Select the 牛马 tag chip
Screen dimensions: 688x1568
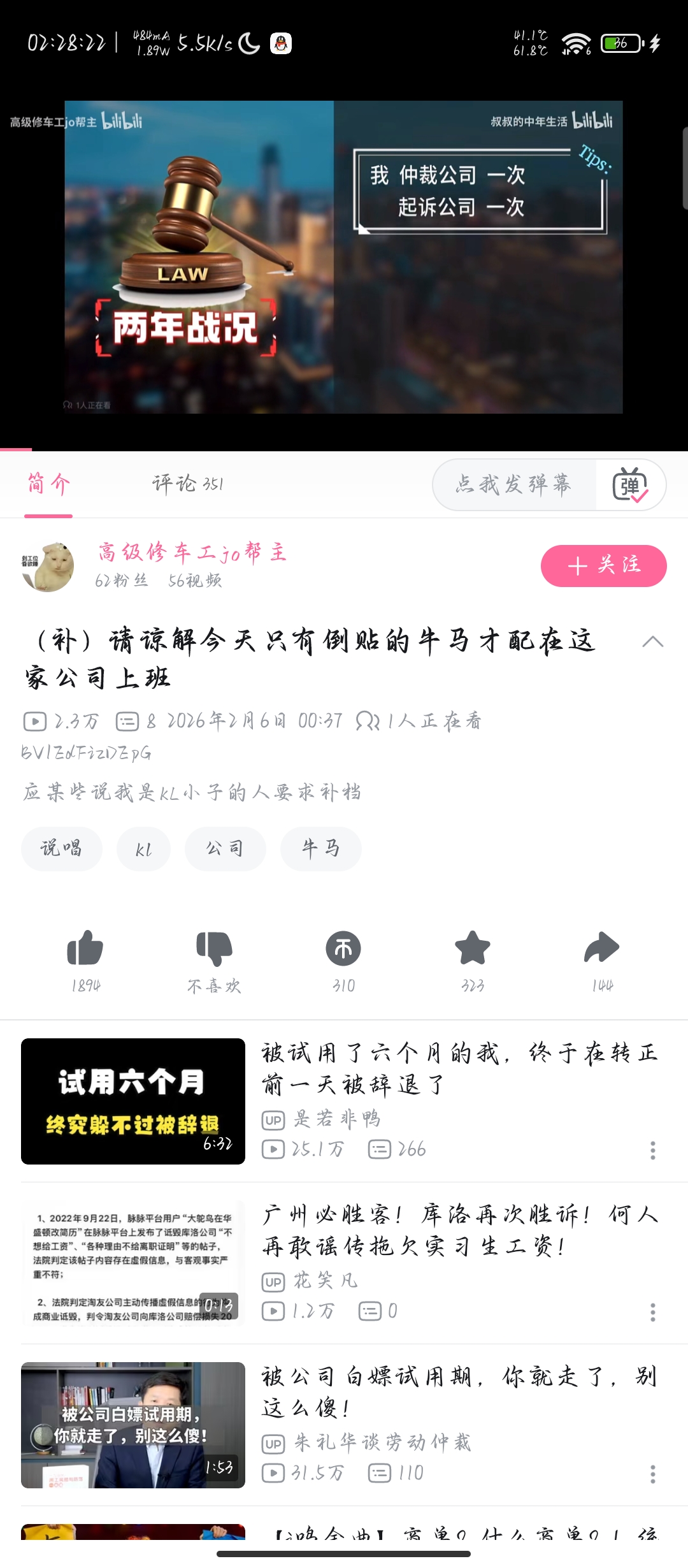coord(320,848)
